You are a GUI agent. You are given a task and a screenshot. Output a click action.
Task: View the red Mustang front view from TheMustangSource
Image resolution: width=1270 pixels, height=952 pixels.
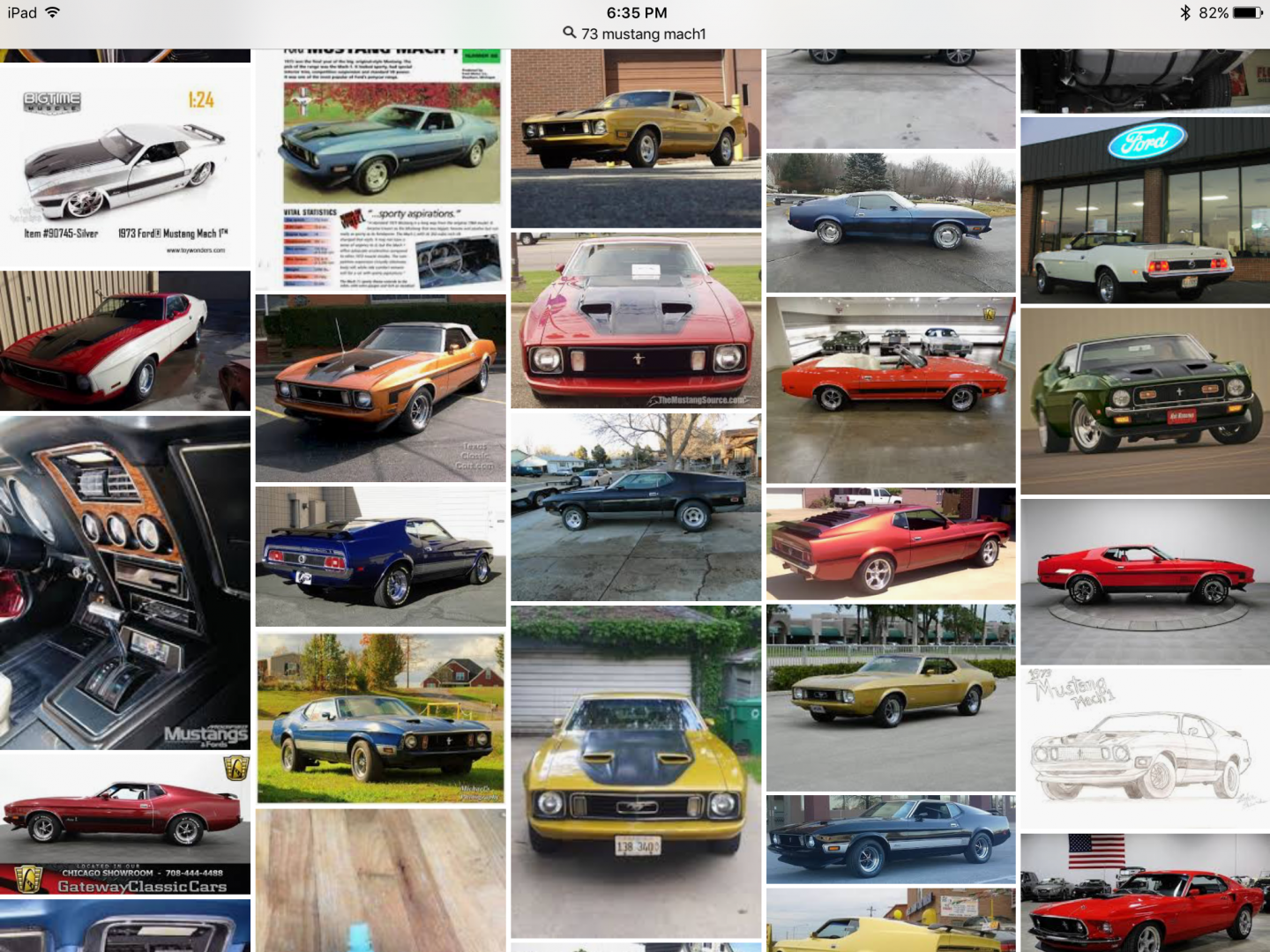[x=635, y=321]
